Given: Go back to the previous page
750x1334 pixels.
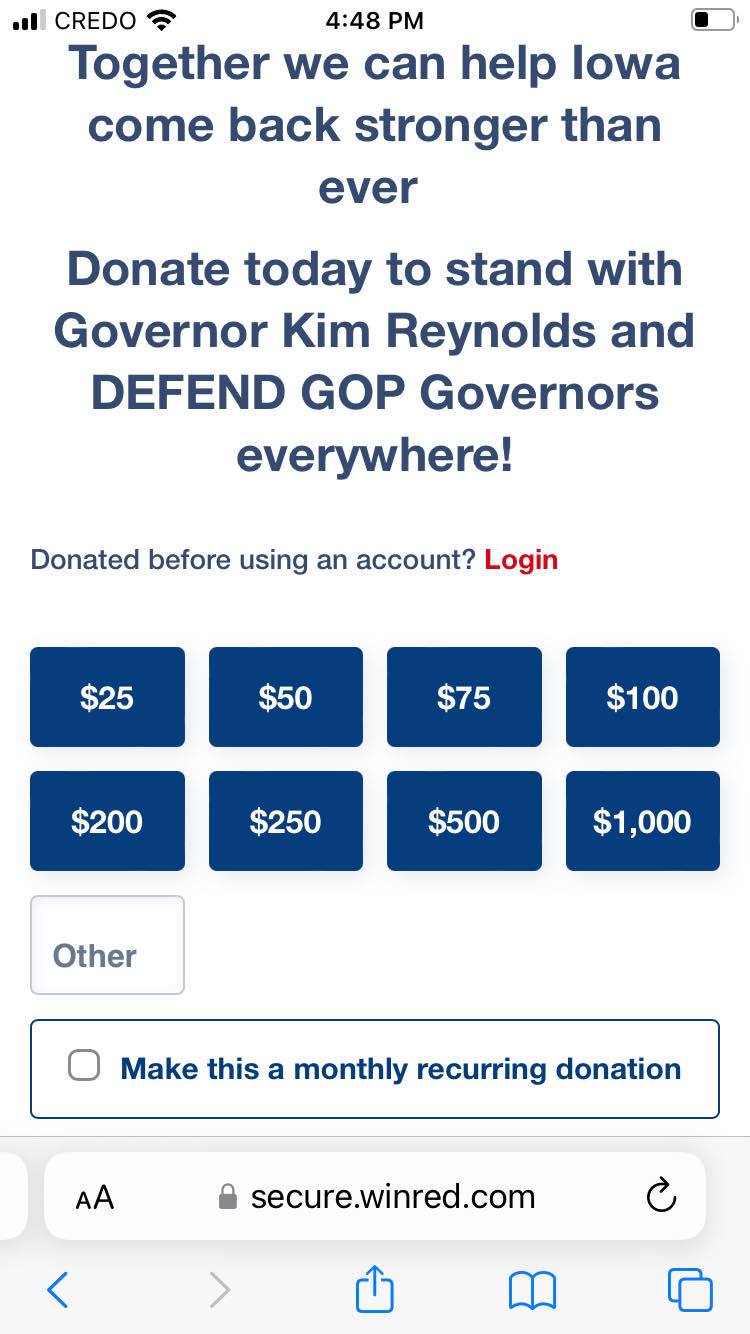Looking at the screenshot, I should pos(58,1290).
